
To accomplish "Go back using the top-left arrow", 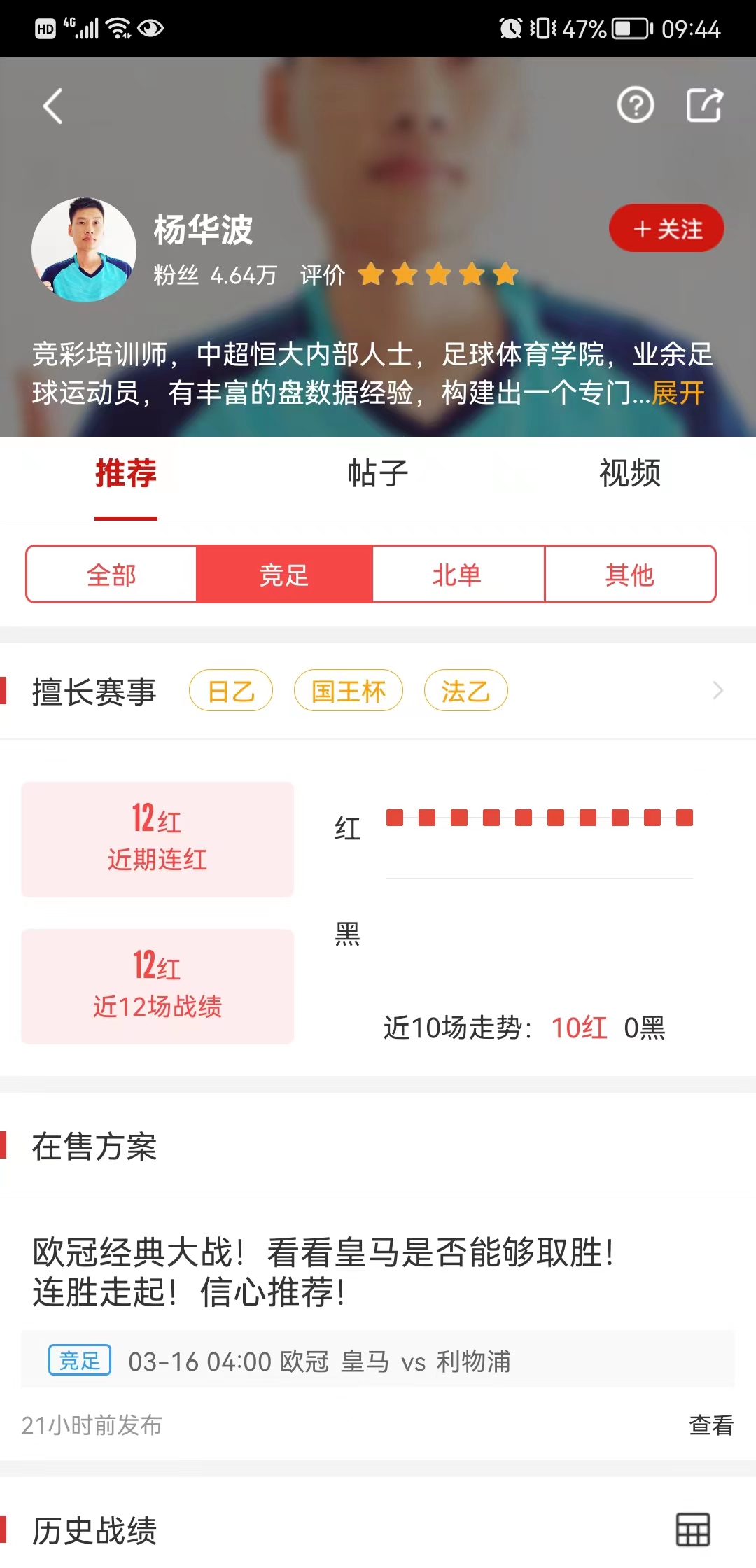I will coord(52,106).
